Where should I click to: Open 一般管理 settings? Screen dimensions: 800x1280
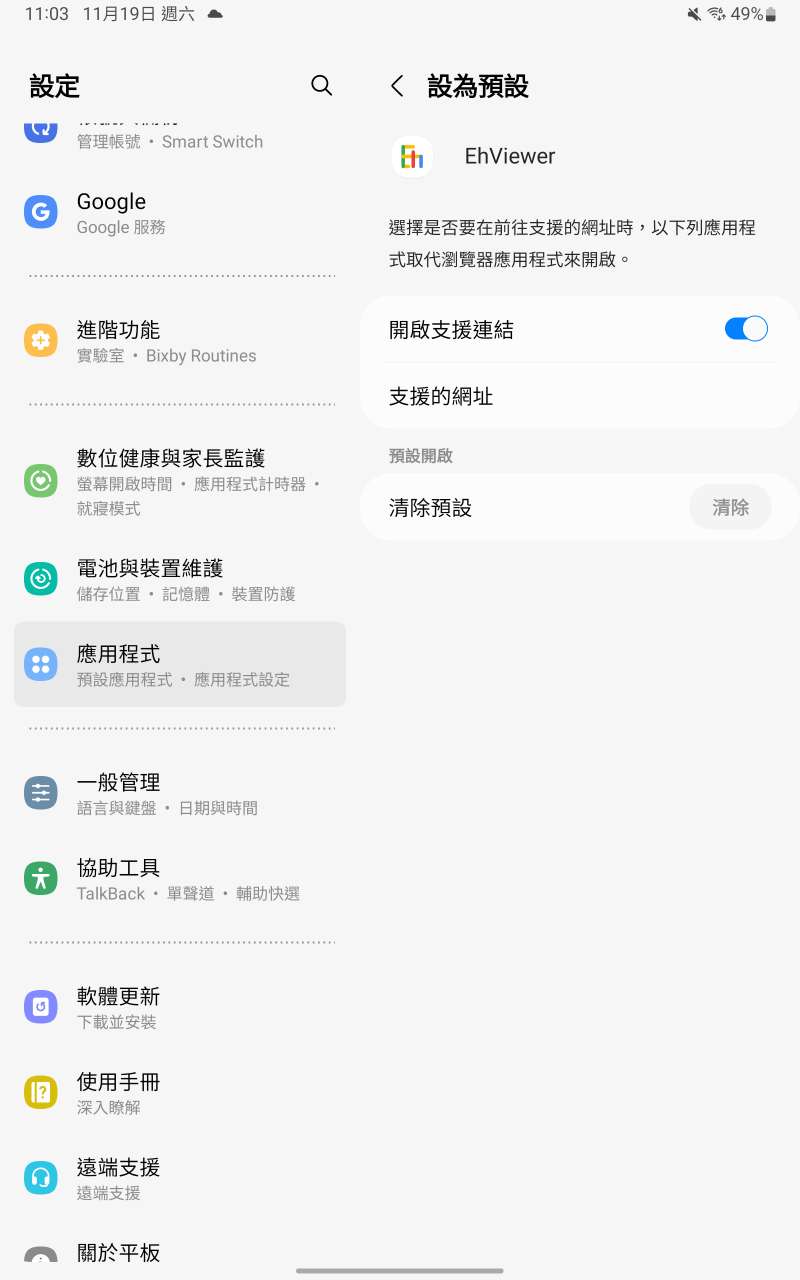(180, 793)
